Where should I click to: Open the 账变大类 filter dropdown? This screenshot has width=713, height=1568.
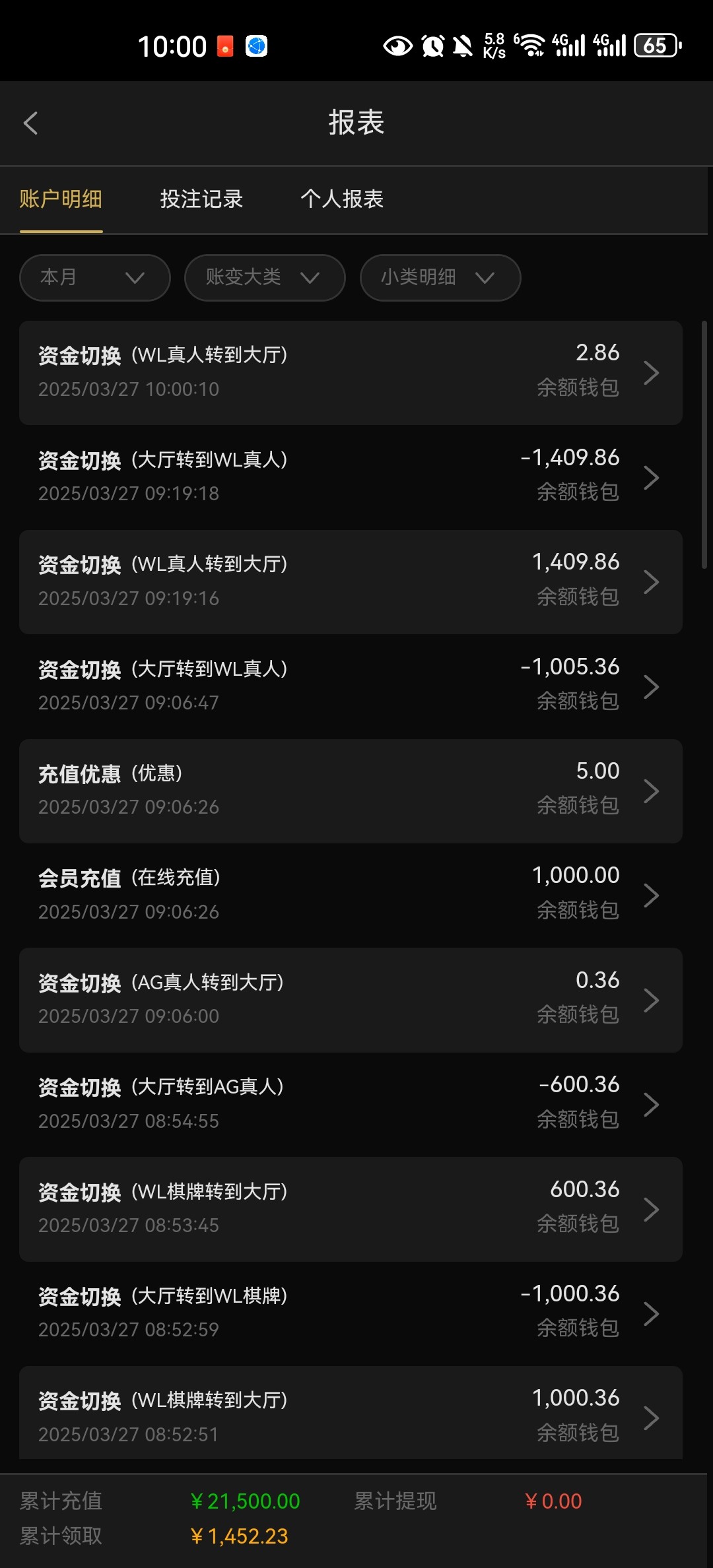click(x=265, y=278)
